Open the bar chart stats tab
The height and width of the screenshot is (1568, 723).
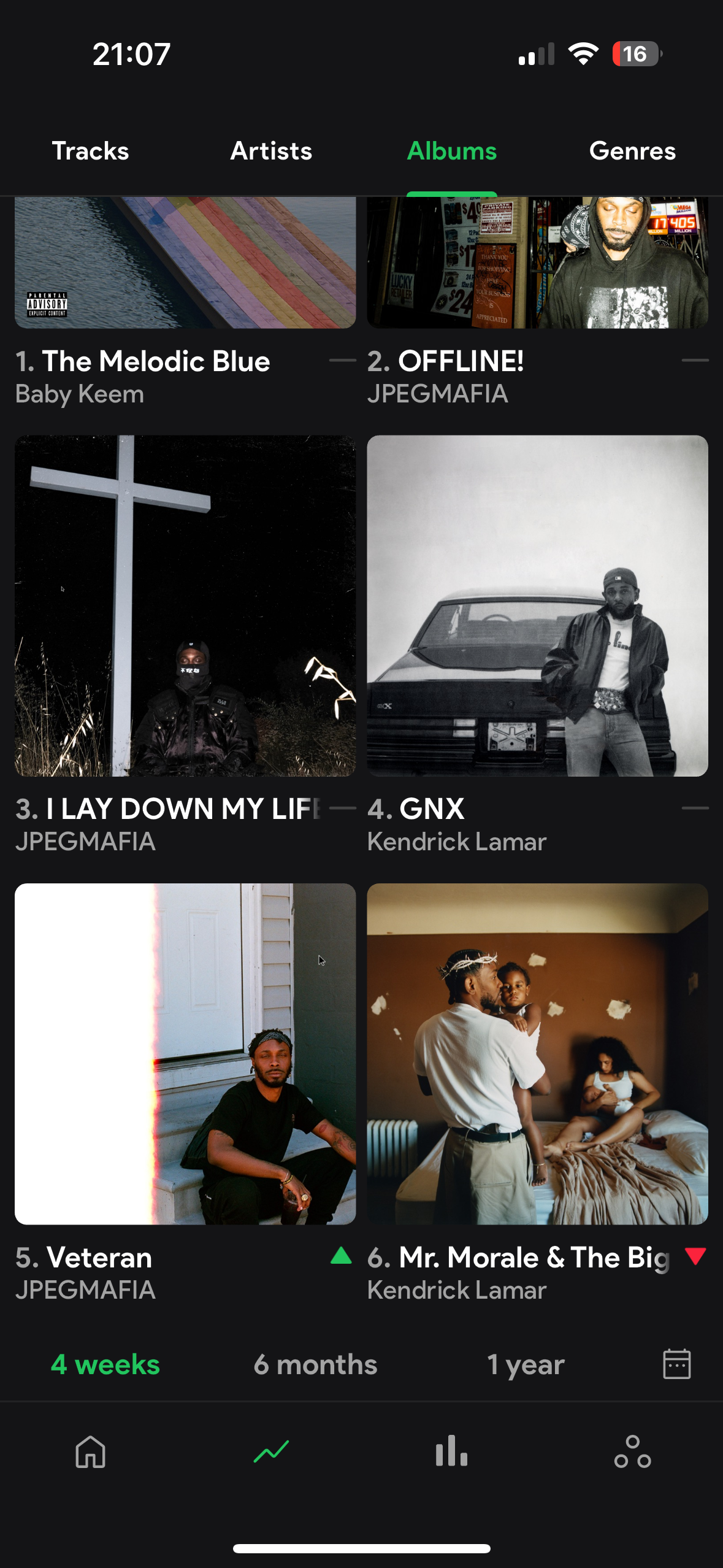[x=452, y=1451]
